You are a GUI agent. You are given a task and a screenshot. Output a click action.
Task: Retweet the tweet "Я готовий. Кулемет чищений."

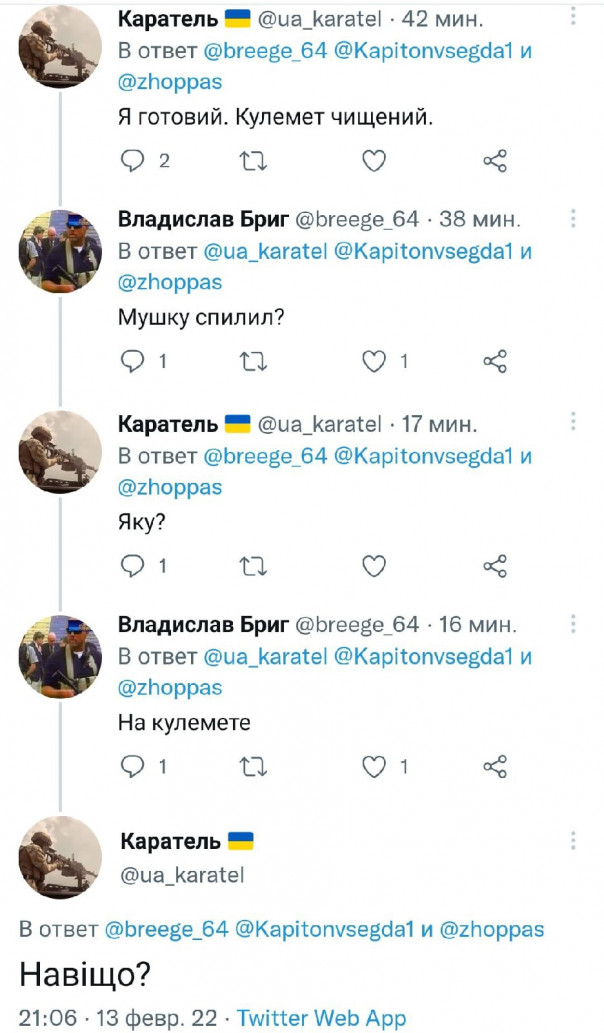tap(254, 161)
